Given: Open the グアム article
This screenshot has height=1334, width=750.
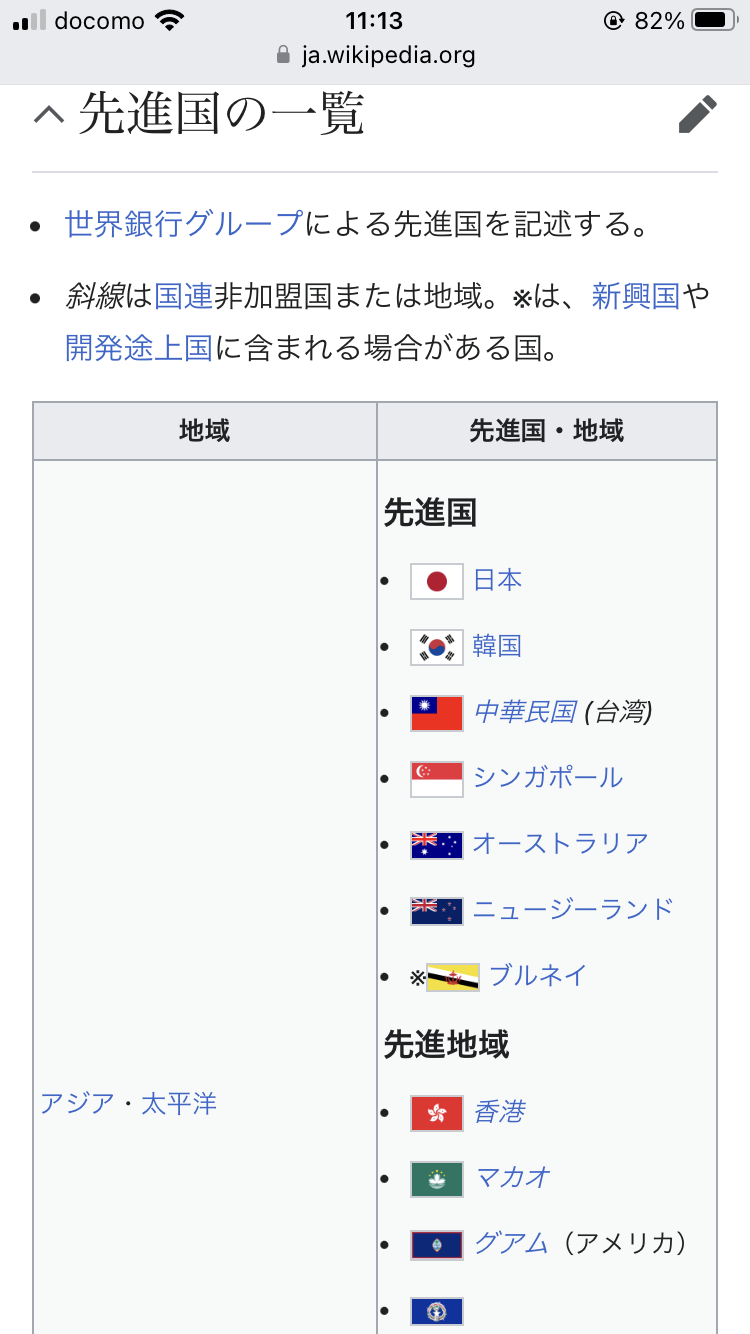Looking at the screenshot, I should [511, 1243].
